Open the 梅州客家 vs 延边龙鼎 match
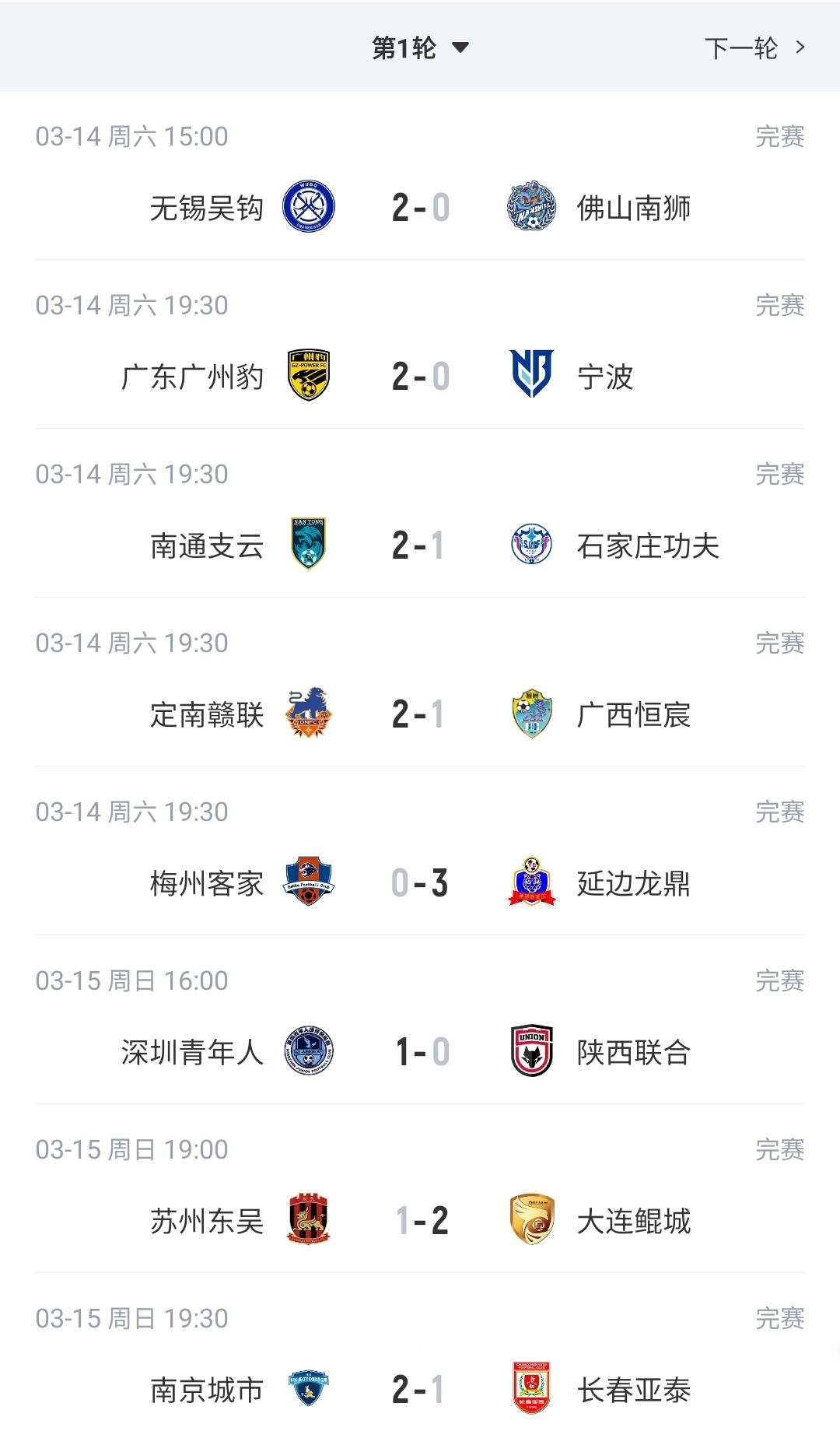Screen dimensions: 840x1438 (420, 883)
